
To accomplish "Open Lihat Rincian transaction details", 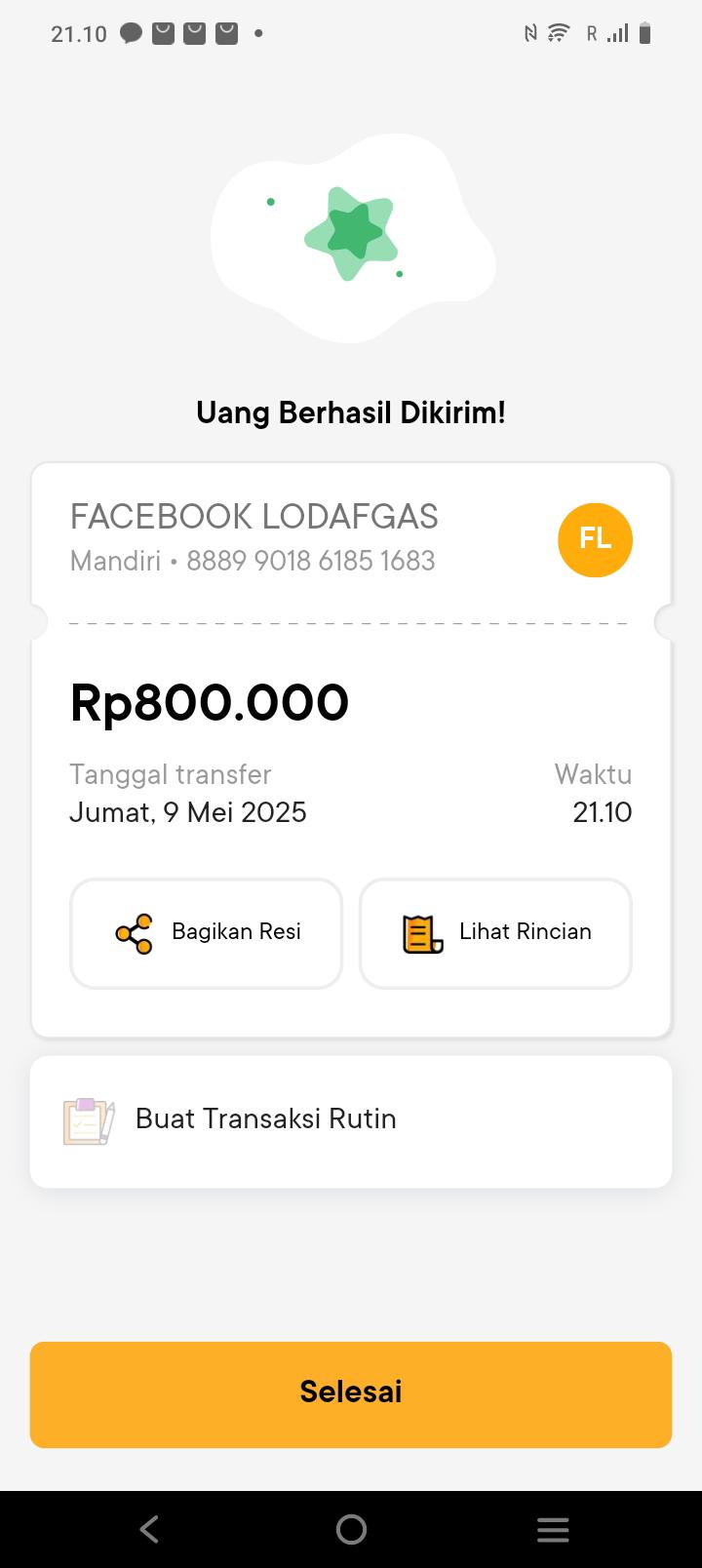I will click(495, 933).
